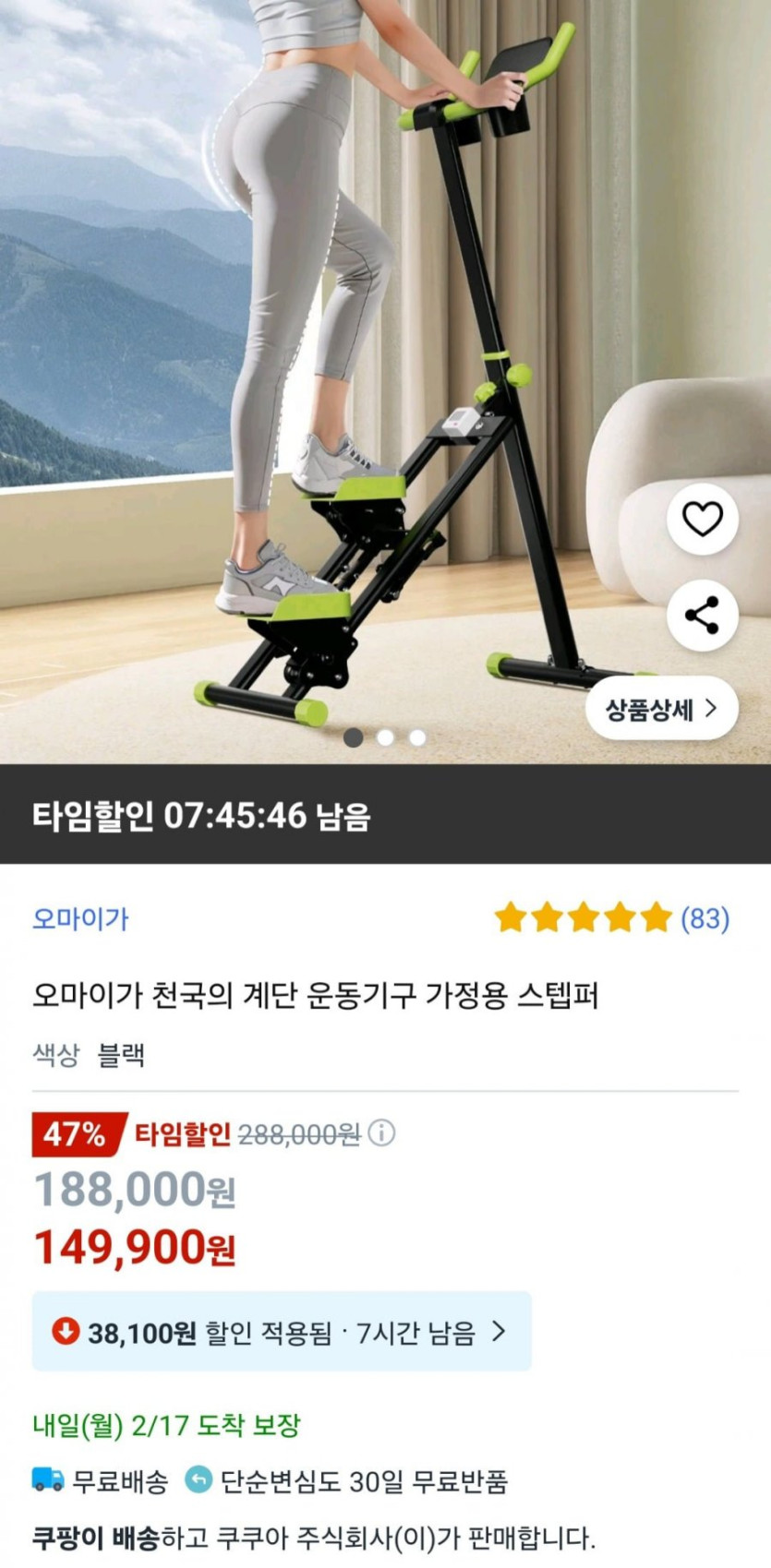Open 상품상세 product details

pos(661,709)
